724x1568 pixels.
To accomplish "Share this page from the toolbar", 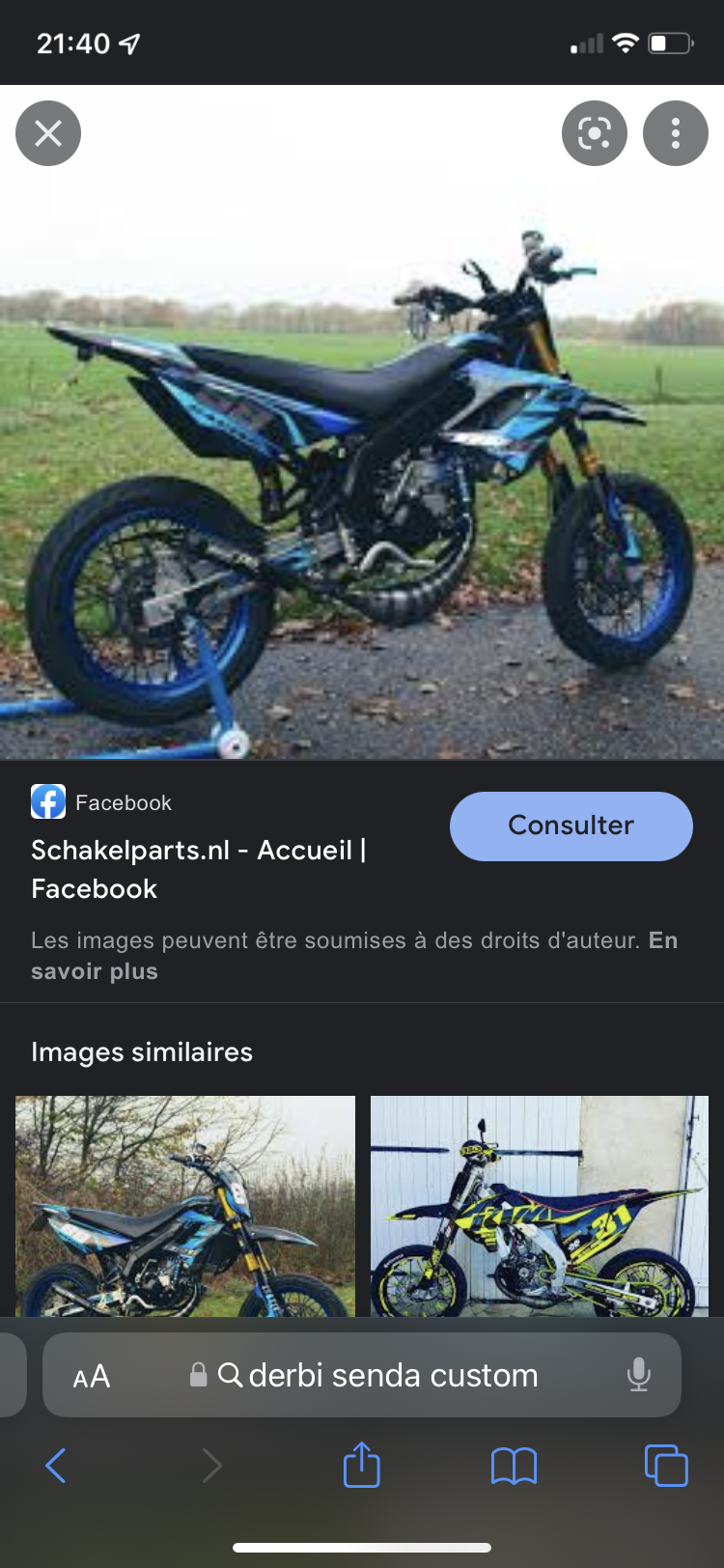I will coord(362,1466).
